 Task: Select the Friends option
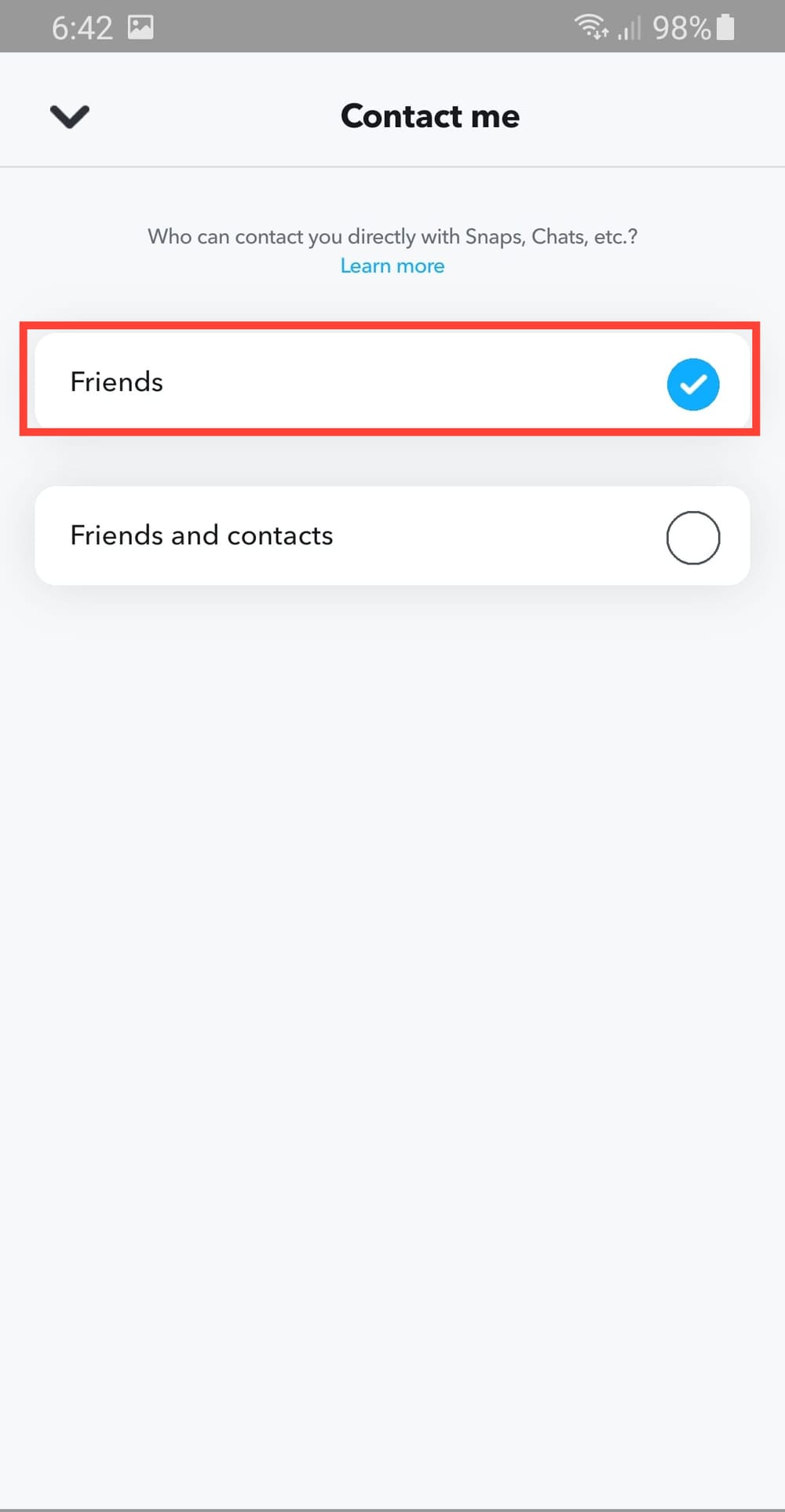(x=390, y=382)
